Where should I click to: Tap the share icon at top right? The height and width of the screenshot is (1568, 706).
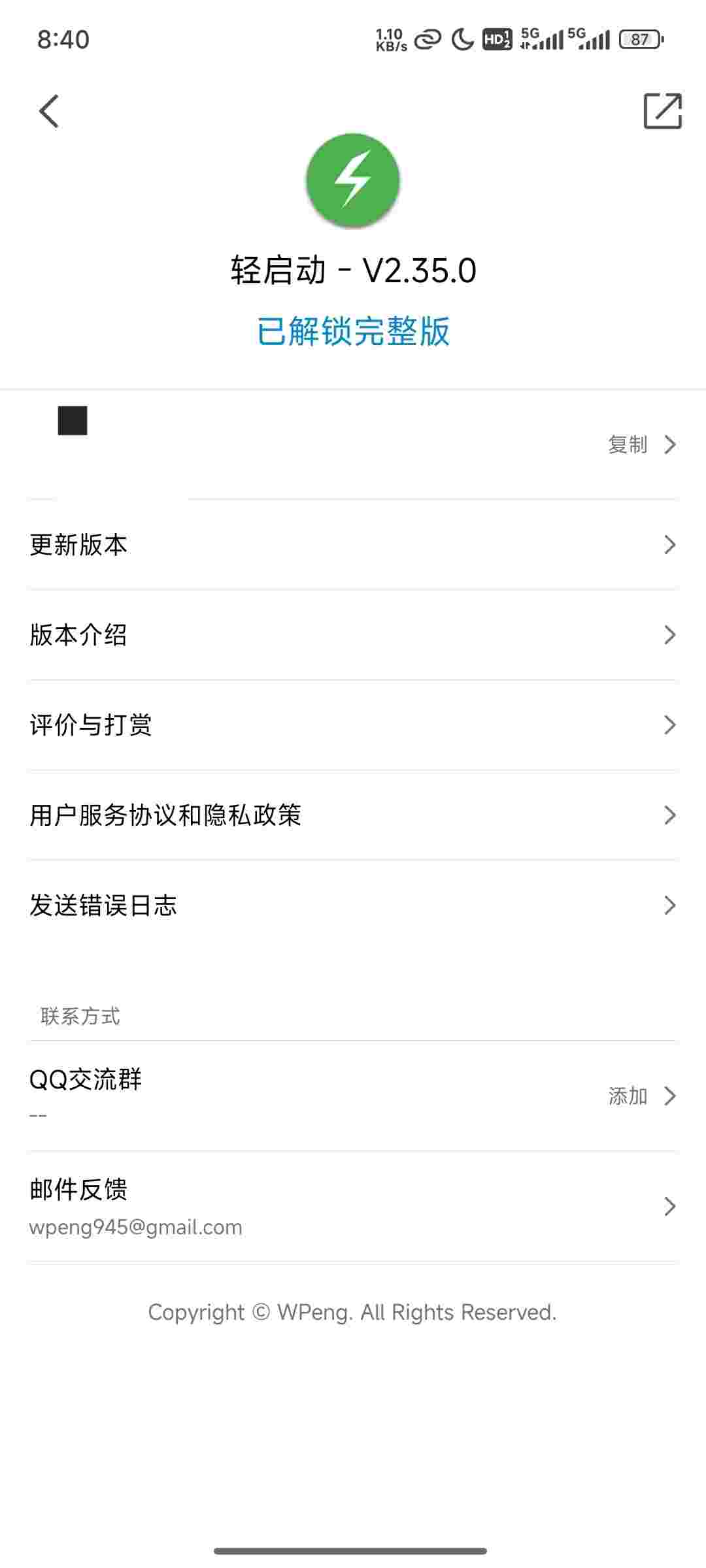tap(662, 111)
